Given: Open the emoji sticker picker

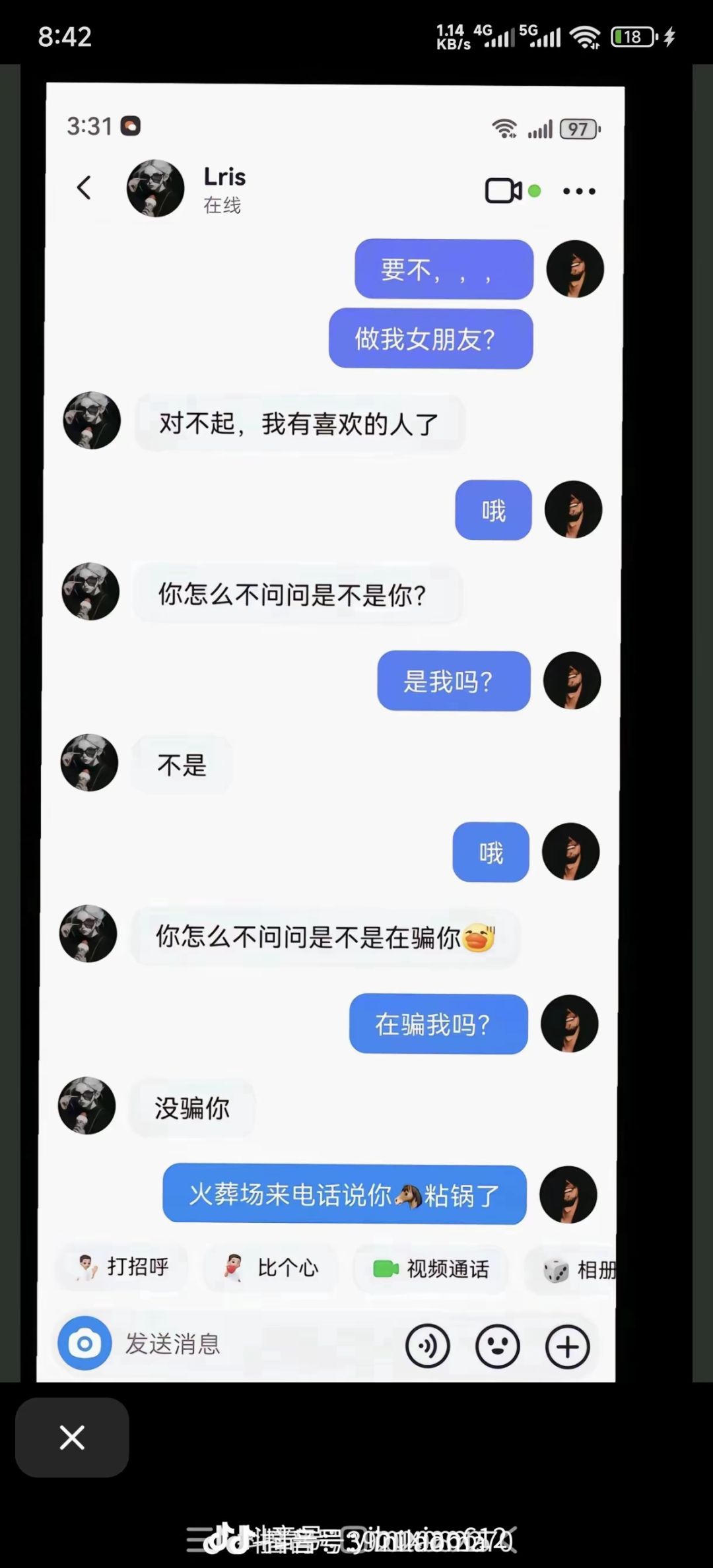Looking at the screenshot, I should 498,1345.
